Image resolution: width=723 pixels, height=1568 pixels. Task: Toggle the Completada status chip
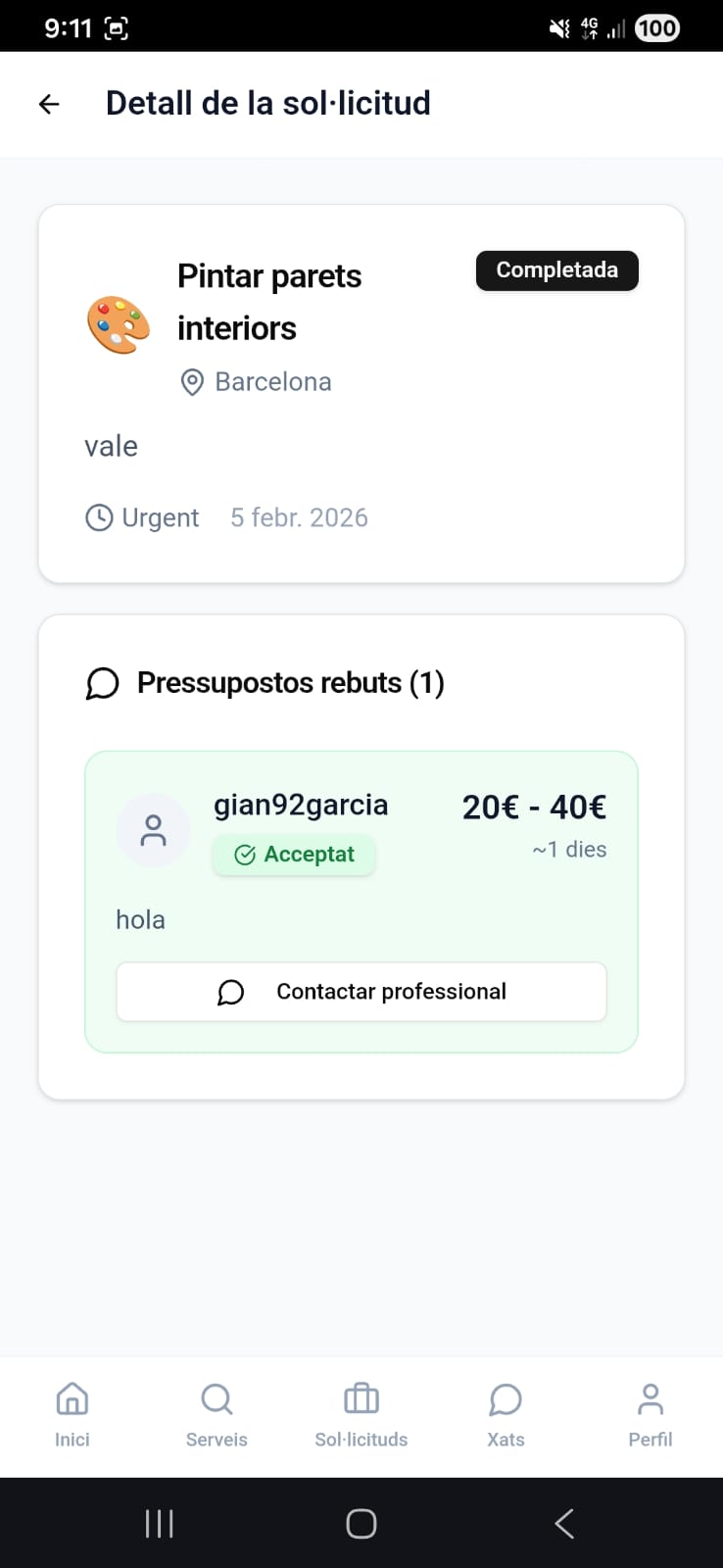(556, 269)
